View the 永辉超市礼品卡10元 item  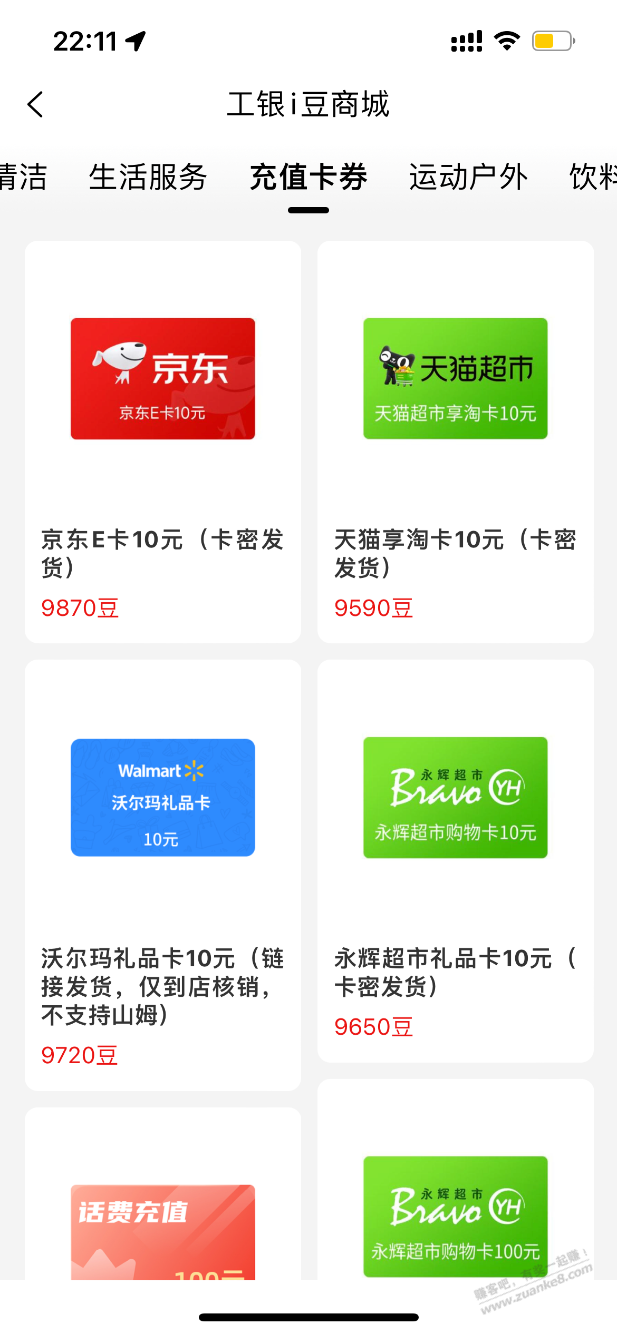tap(455, 860)
